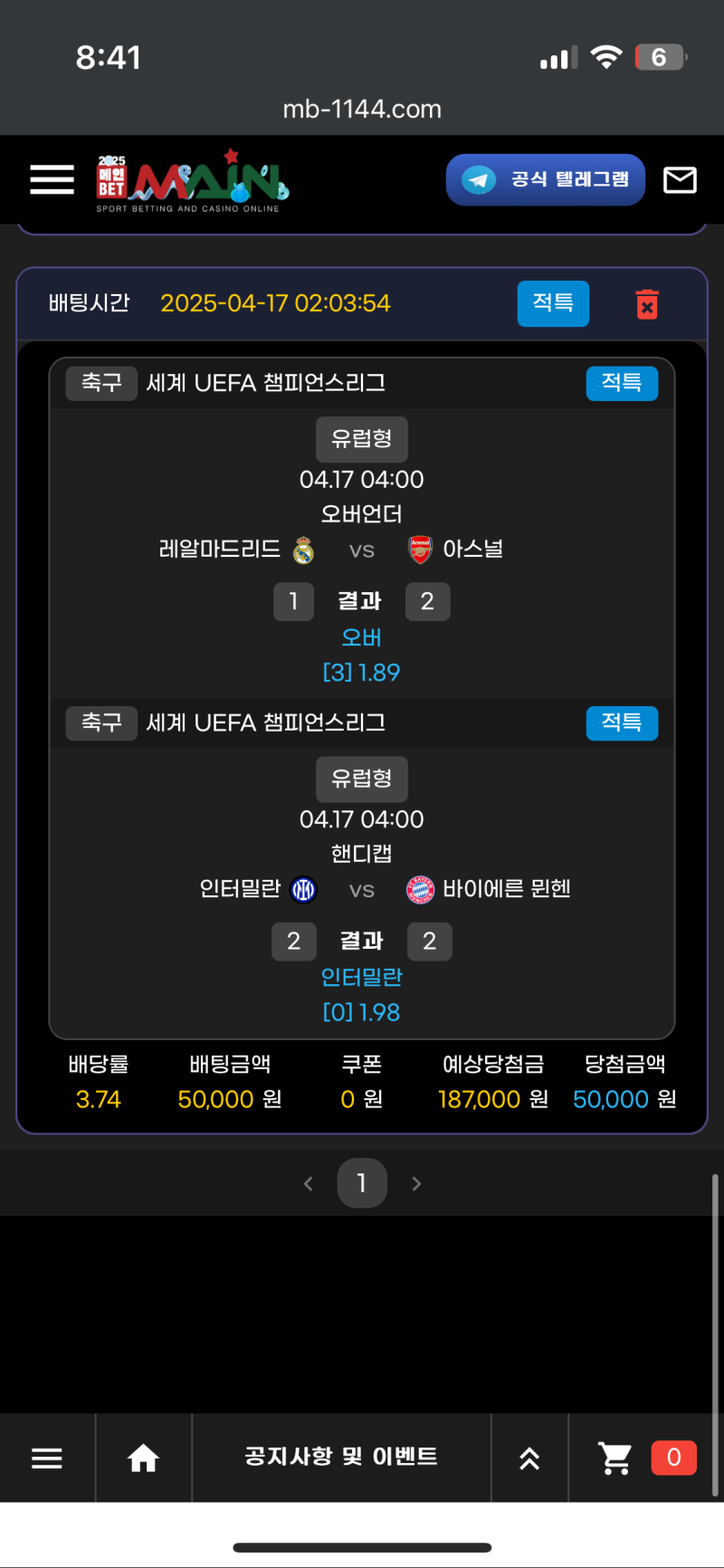Jump to top with the double-chevron icon

click(529, 1458)
